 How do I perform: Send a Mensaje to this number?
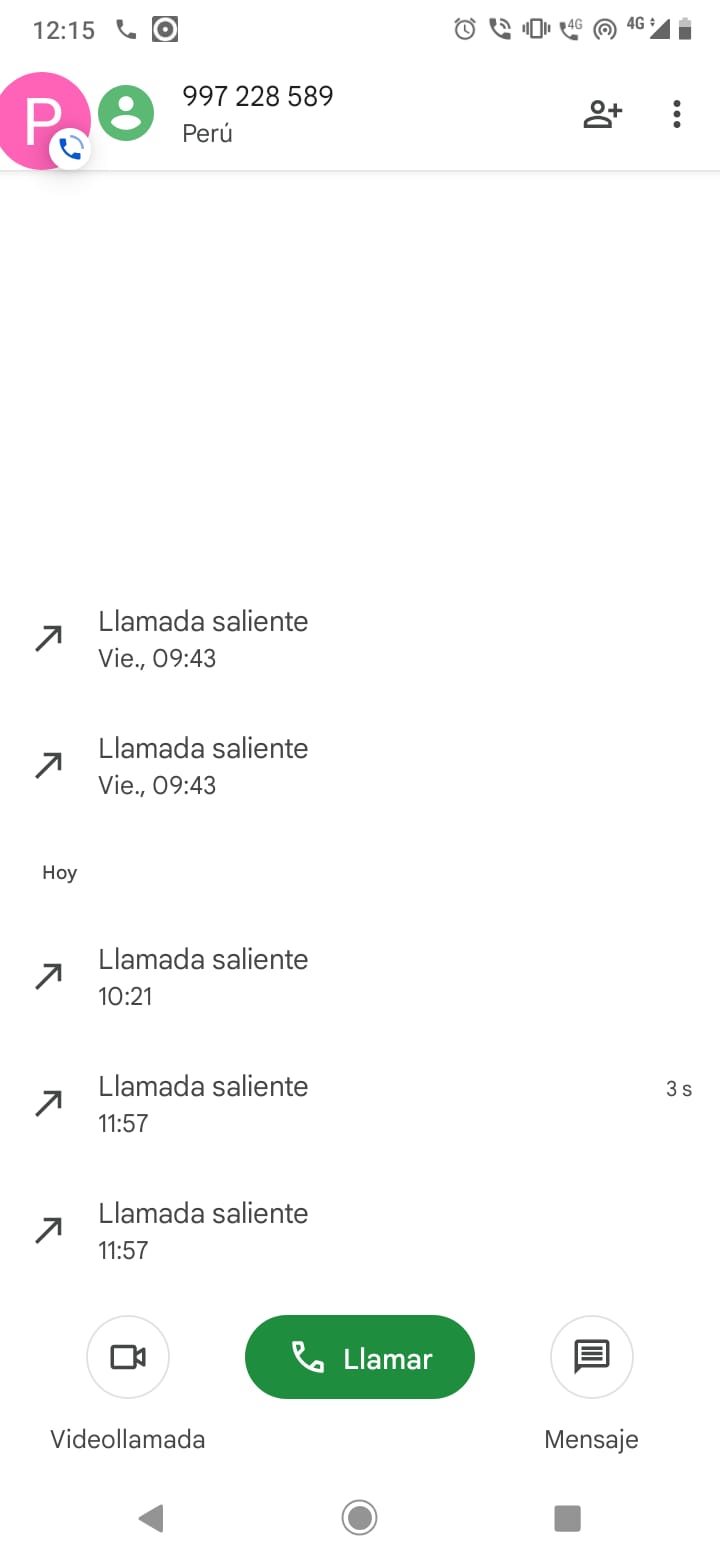coord(592,1357)
